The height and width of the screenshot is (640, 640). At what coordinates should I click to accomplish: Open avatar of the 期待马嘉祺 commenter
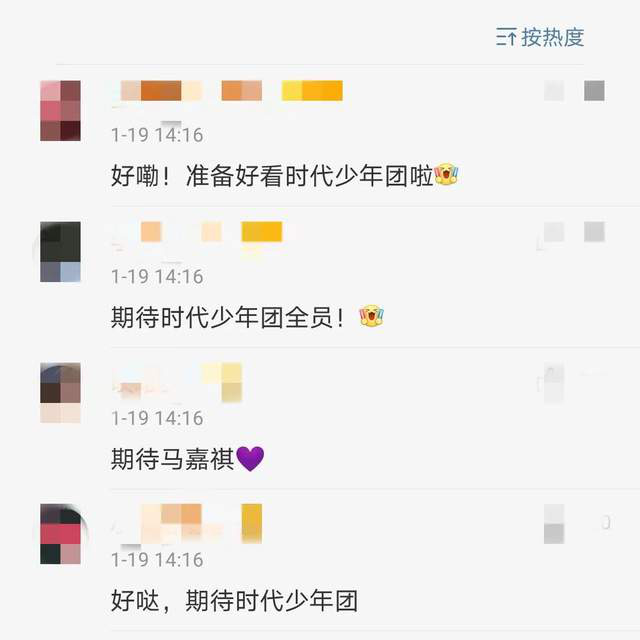coord(60,393)
